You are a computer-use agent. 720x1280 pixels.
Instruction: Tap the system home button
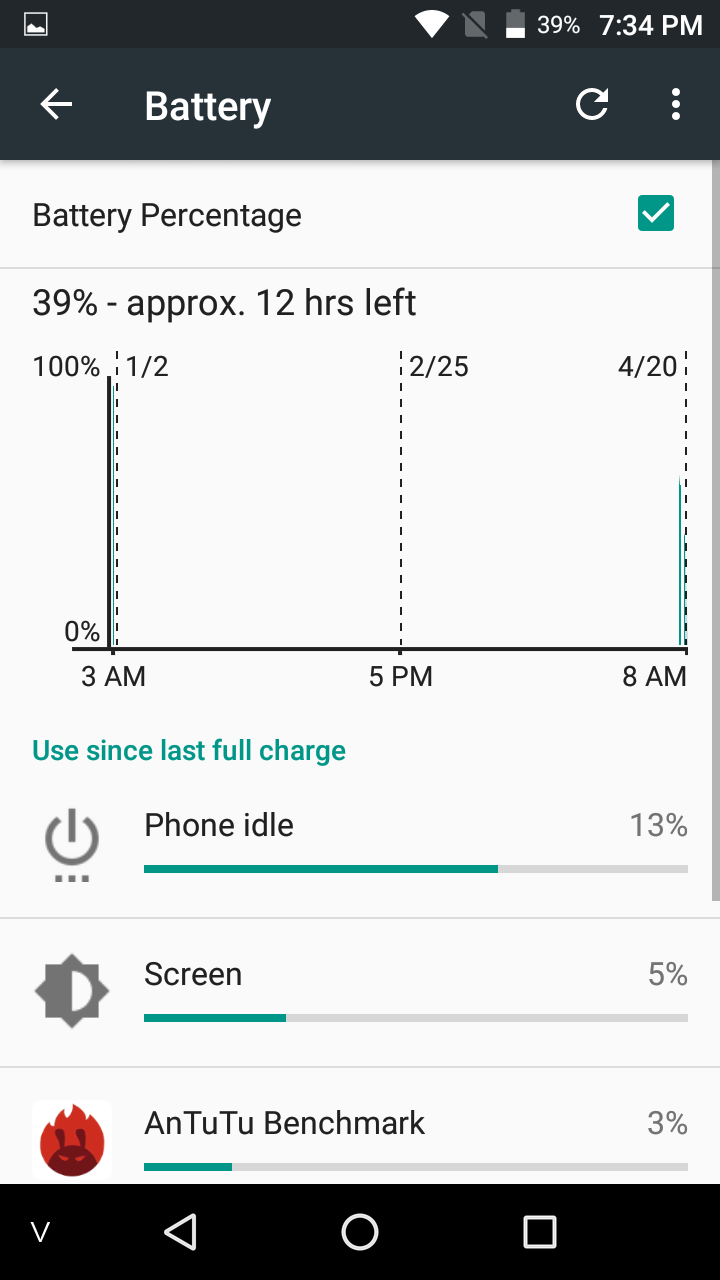coord(360,1232)
